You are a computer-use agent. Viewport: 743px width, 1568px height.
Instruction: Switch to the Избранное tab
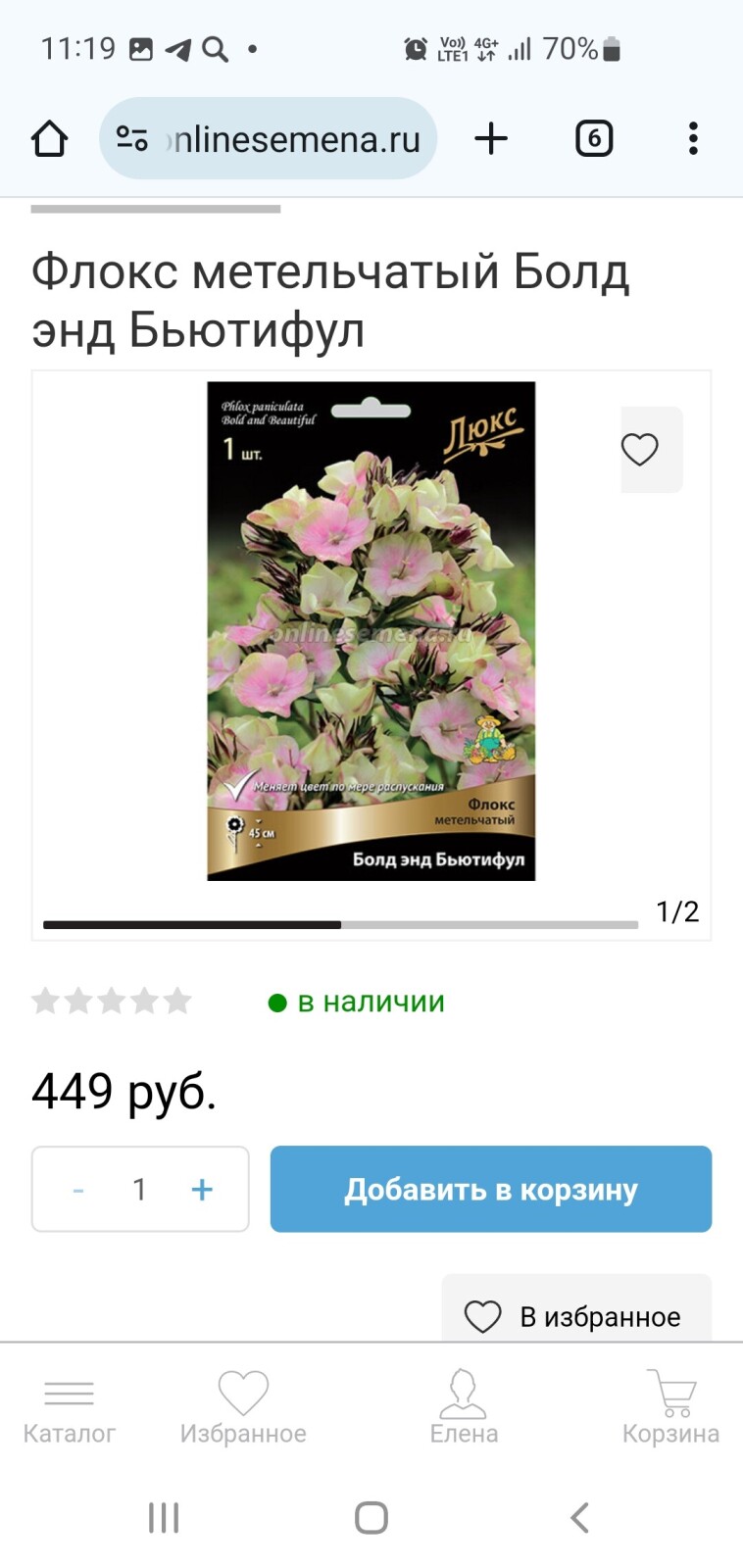(x=243, y=1409)
